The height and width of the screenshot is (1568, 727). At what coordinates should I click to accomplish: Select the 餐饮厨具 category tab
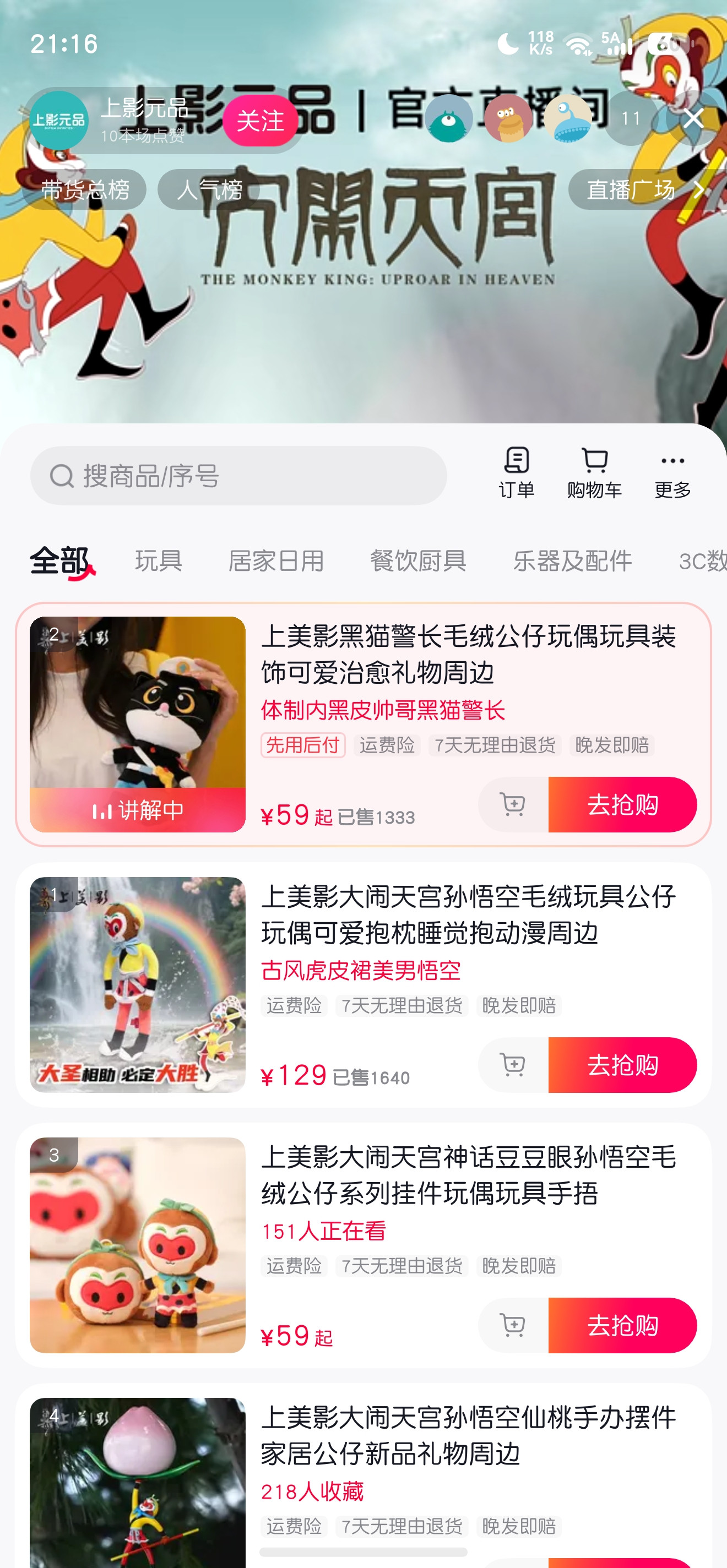tap(418, 560)
